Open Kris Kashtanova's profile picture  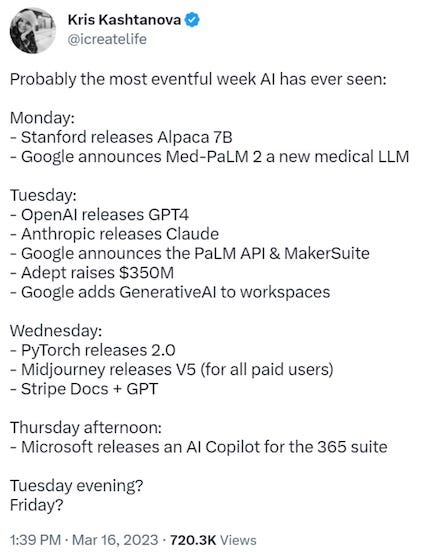[x=32, y=30]
